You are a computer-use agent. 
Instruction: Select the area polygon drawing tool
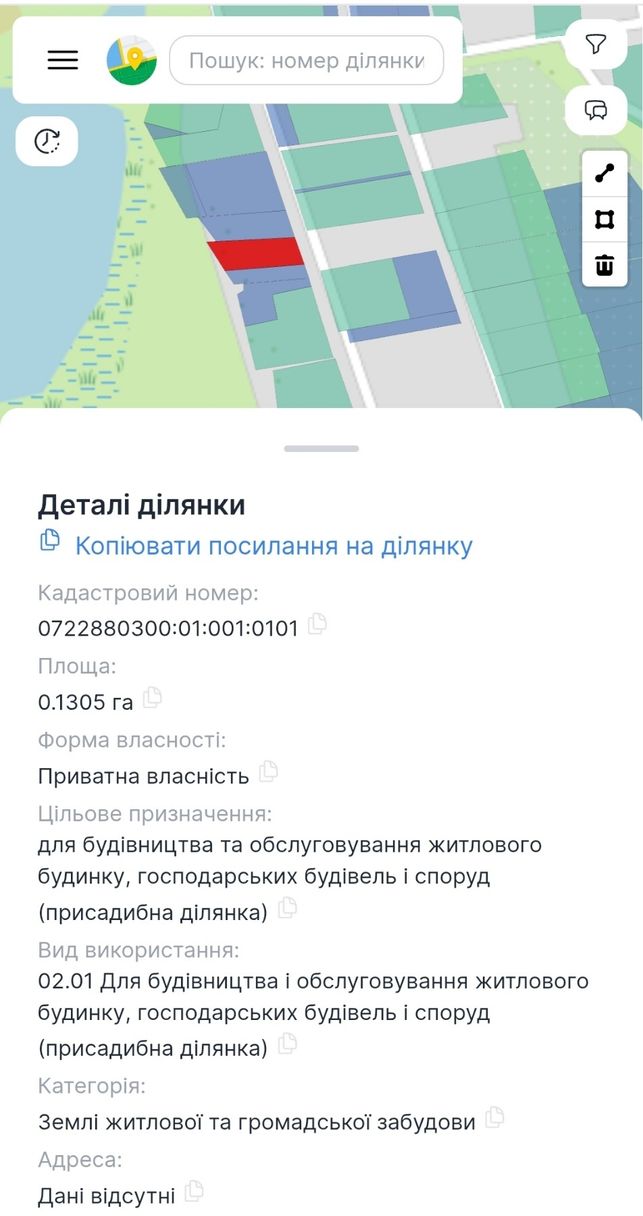(x=604, y=219)
